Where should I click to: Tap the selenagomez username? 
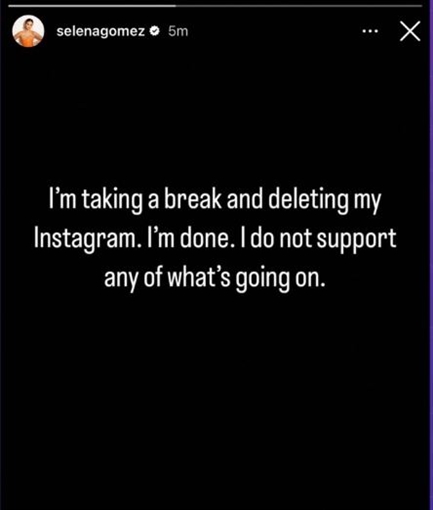click(x=101, y=31)
